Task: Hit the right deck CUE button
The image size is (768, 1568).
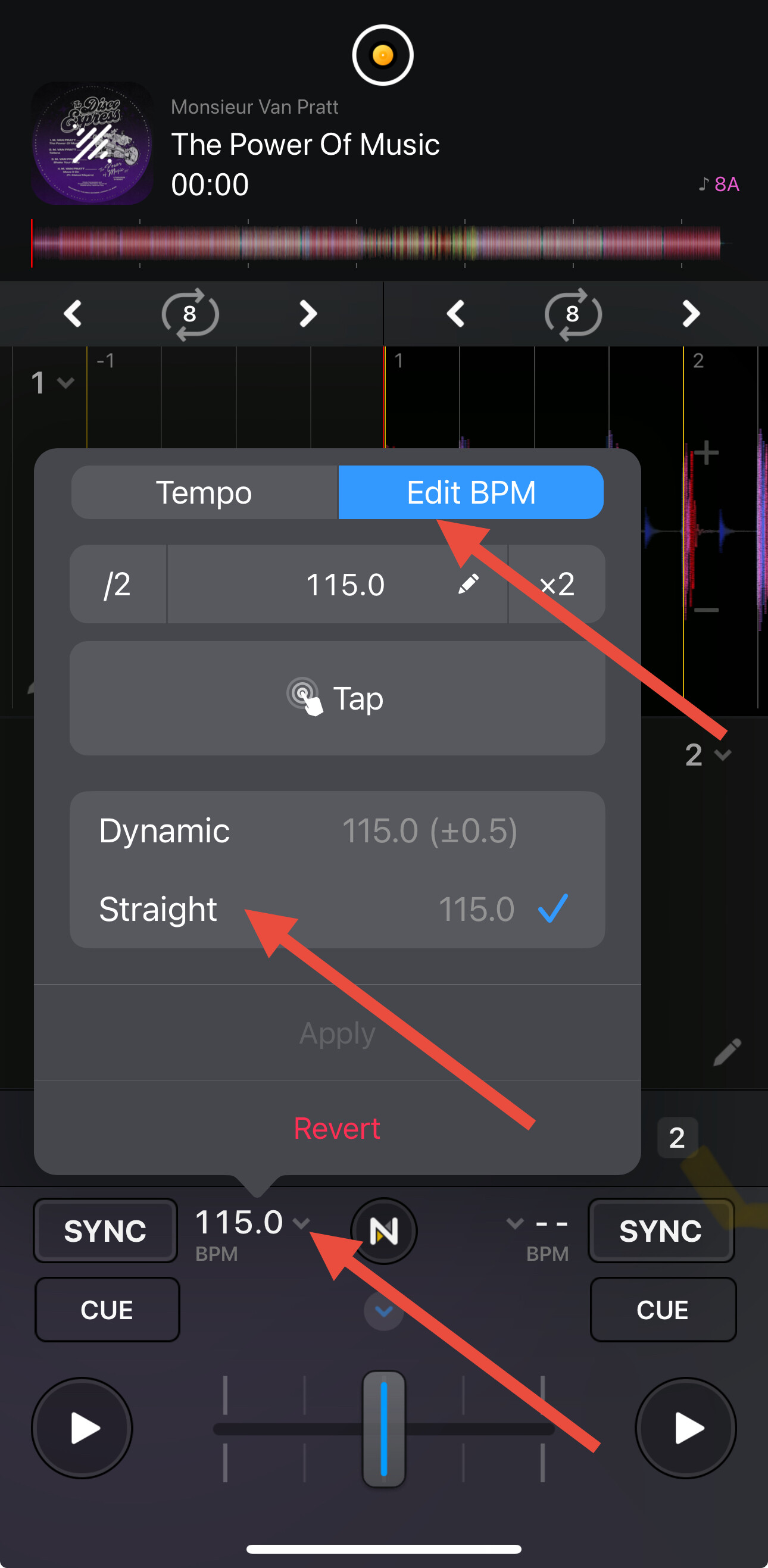Action: pos(663,1309)
